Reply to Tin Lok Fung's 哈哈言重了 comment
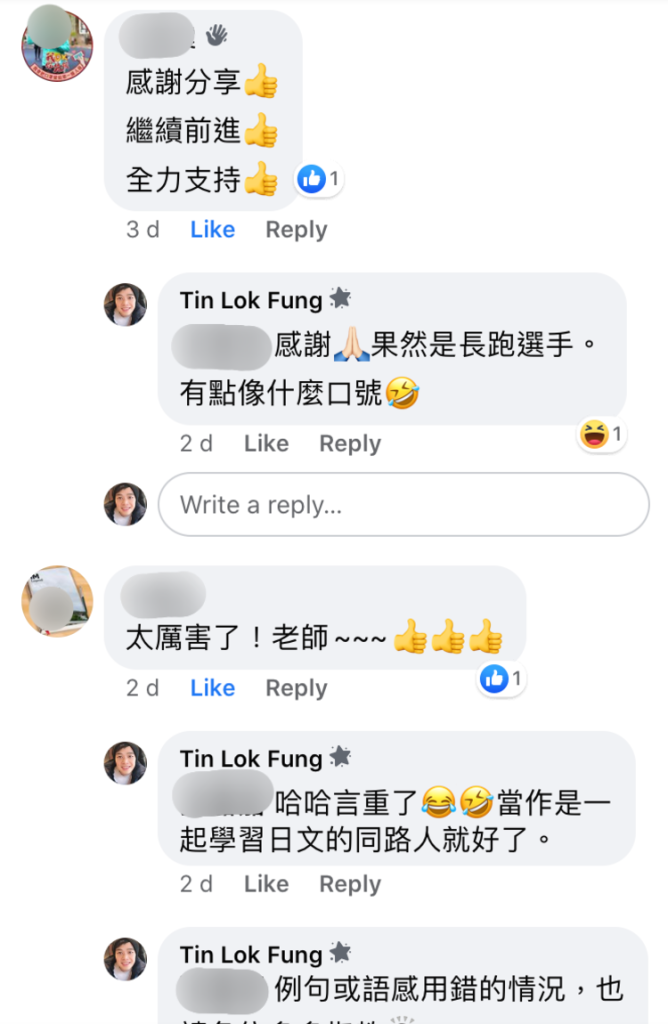 [x=350, y=884]
